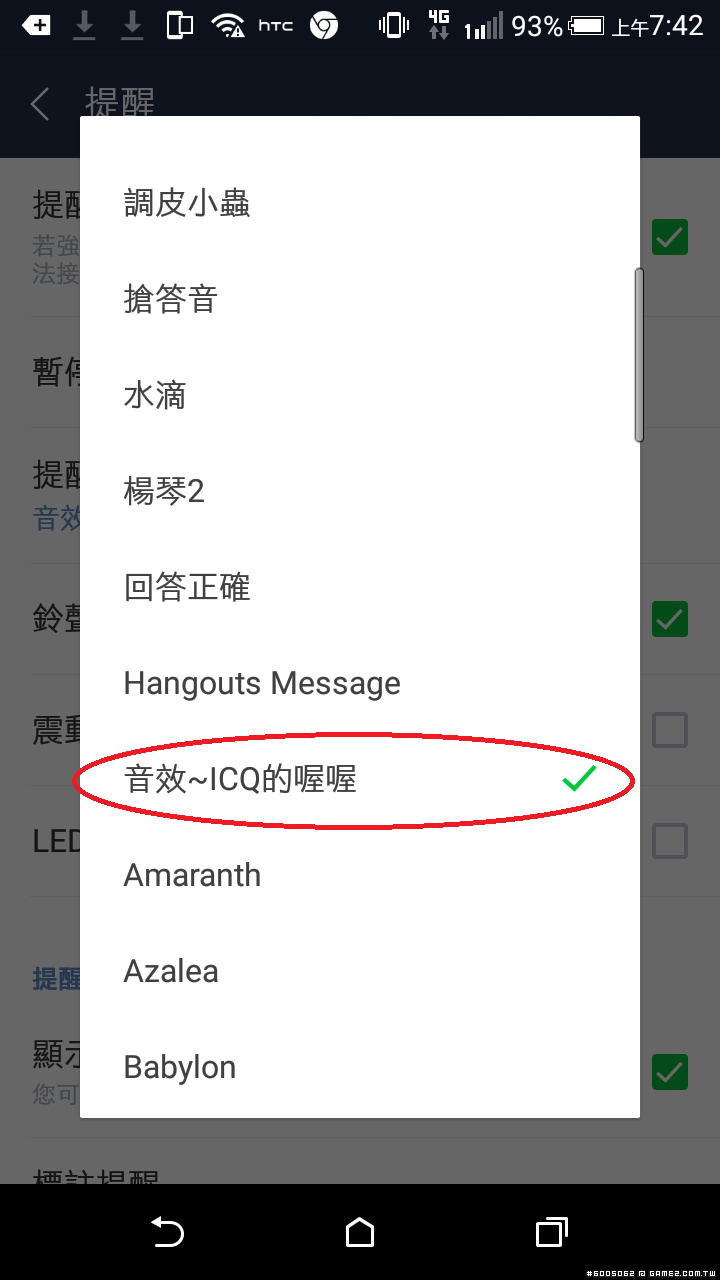Pick the 水滴 sound option

click(155, 396)
